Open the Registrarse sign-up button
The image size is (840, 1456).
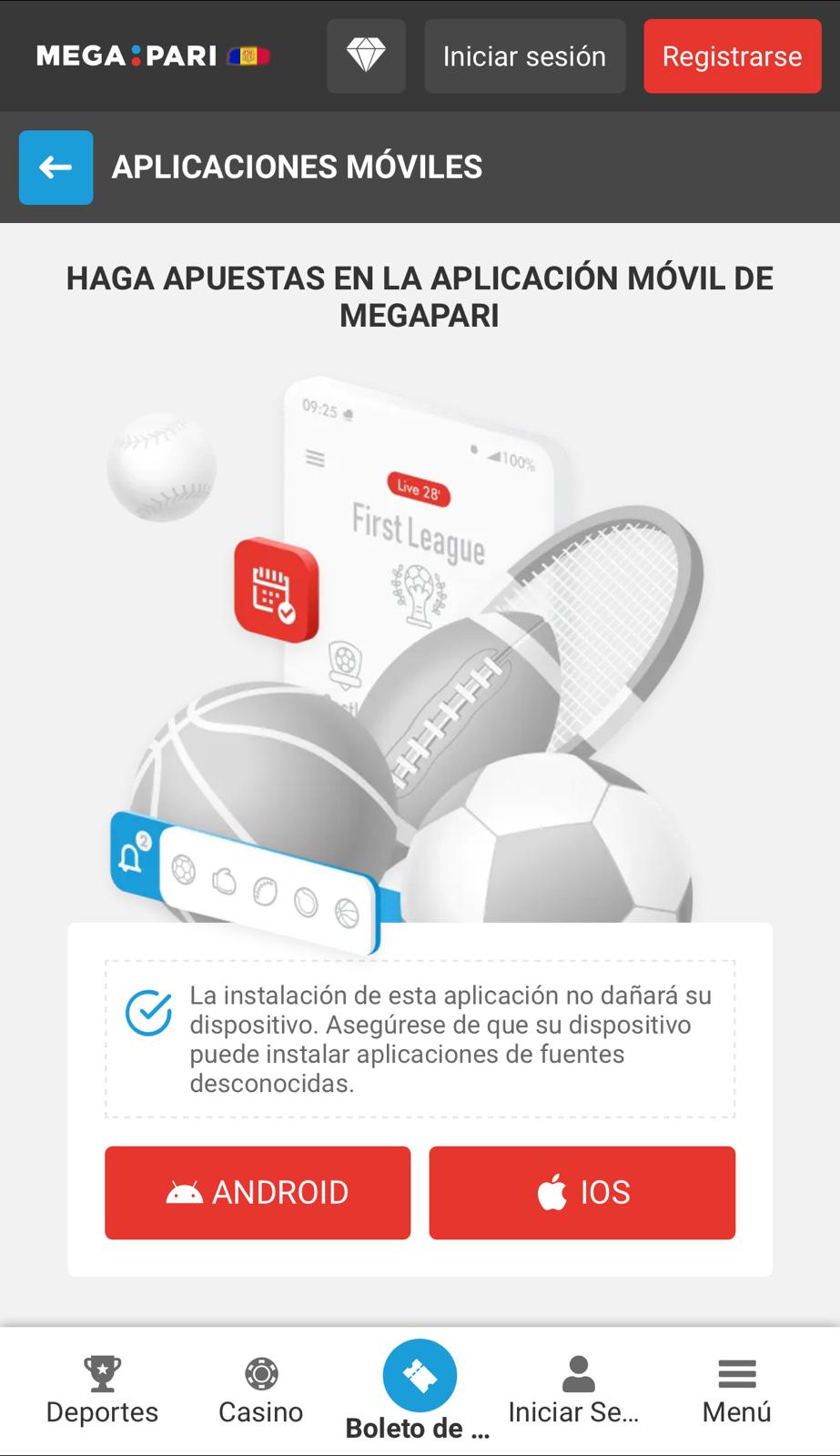tap(732, 56)
